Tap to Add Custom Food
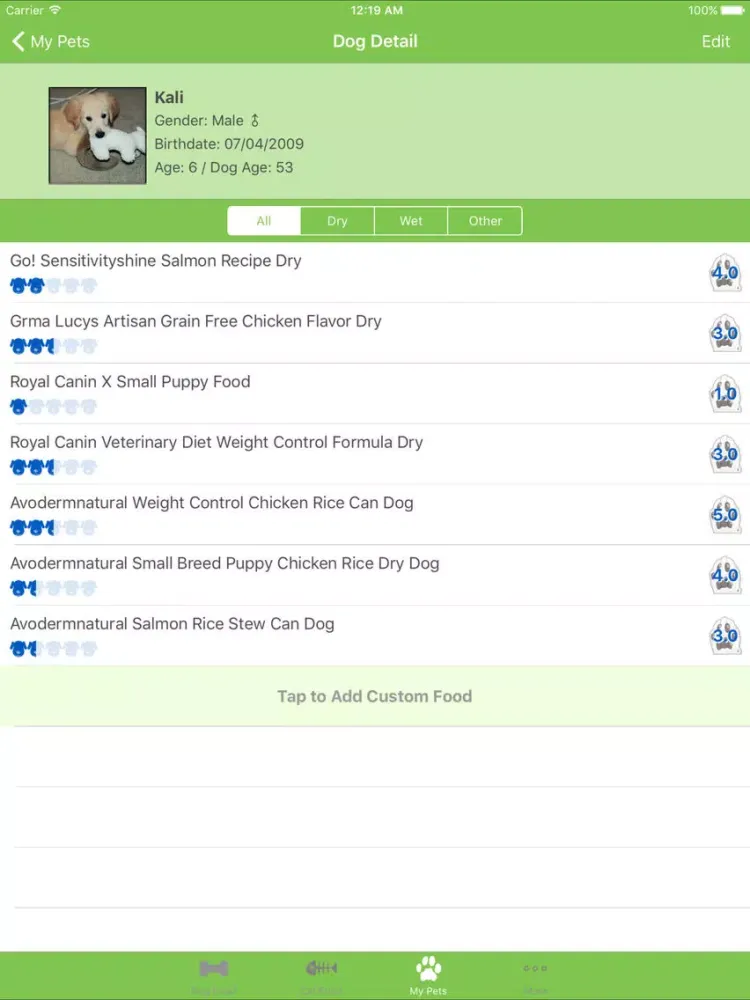The image size is (750, 1000). tap(375, 696)
